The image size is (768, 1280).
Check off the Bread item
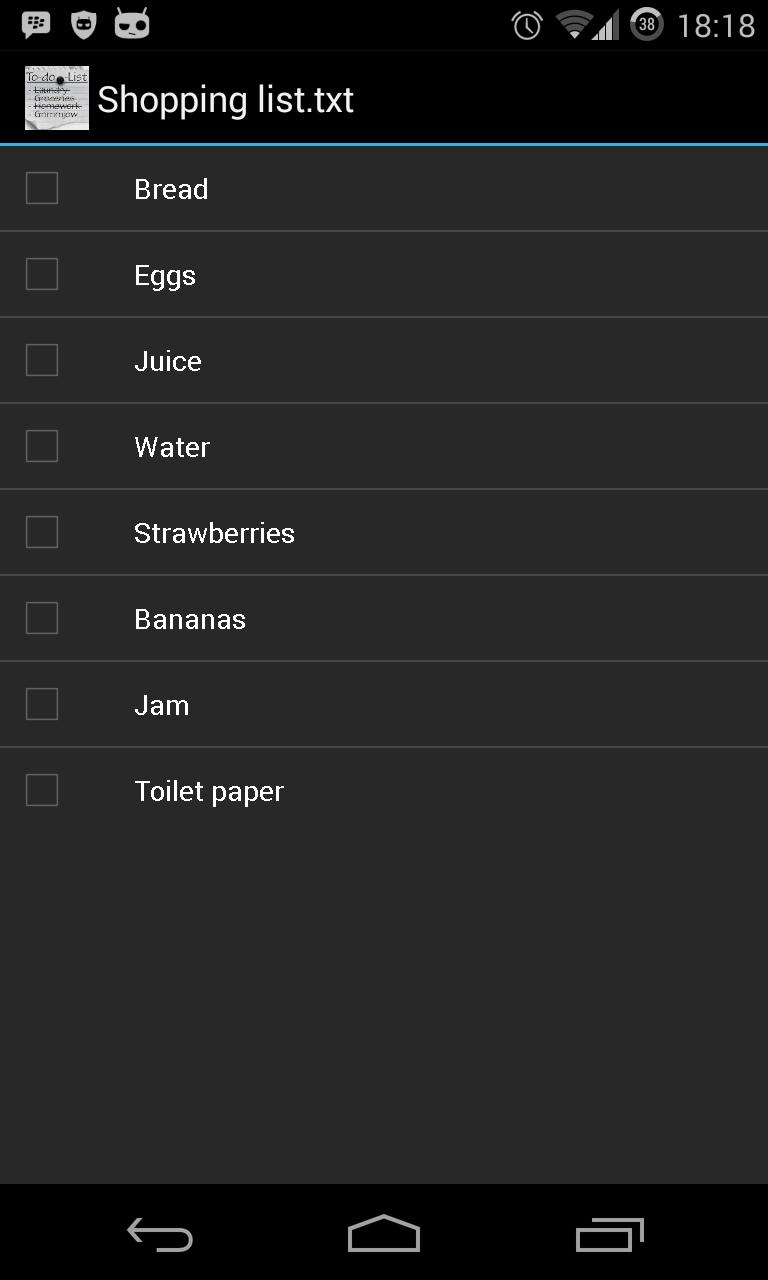coord(41,188)
